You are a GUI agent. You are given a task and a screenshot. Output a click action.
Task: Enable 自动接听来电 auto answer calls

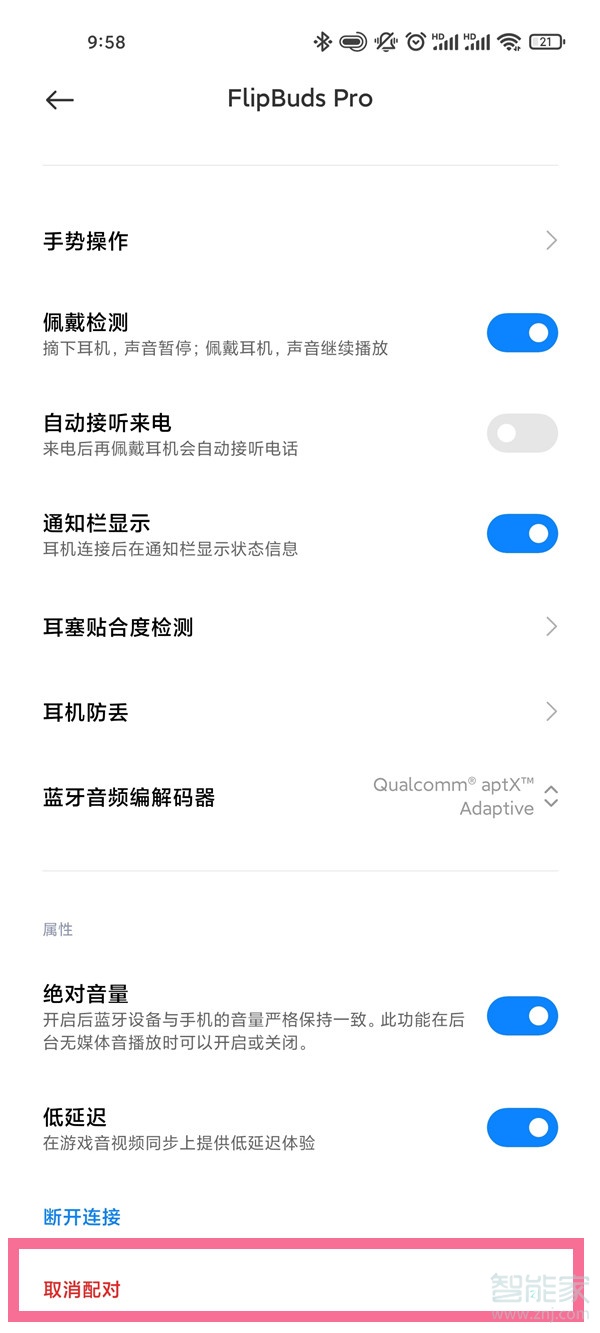coord(521,433)
